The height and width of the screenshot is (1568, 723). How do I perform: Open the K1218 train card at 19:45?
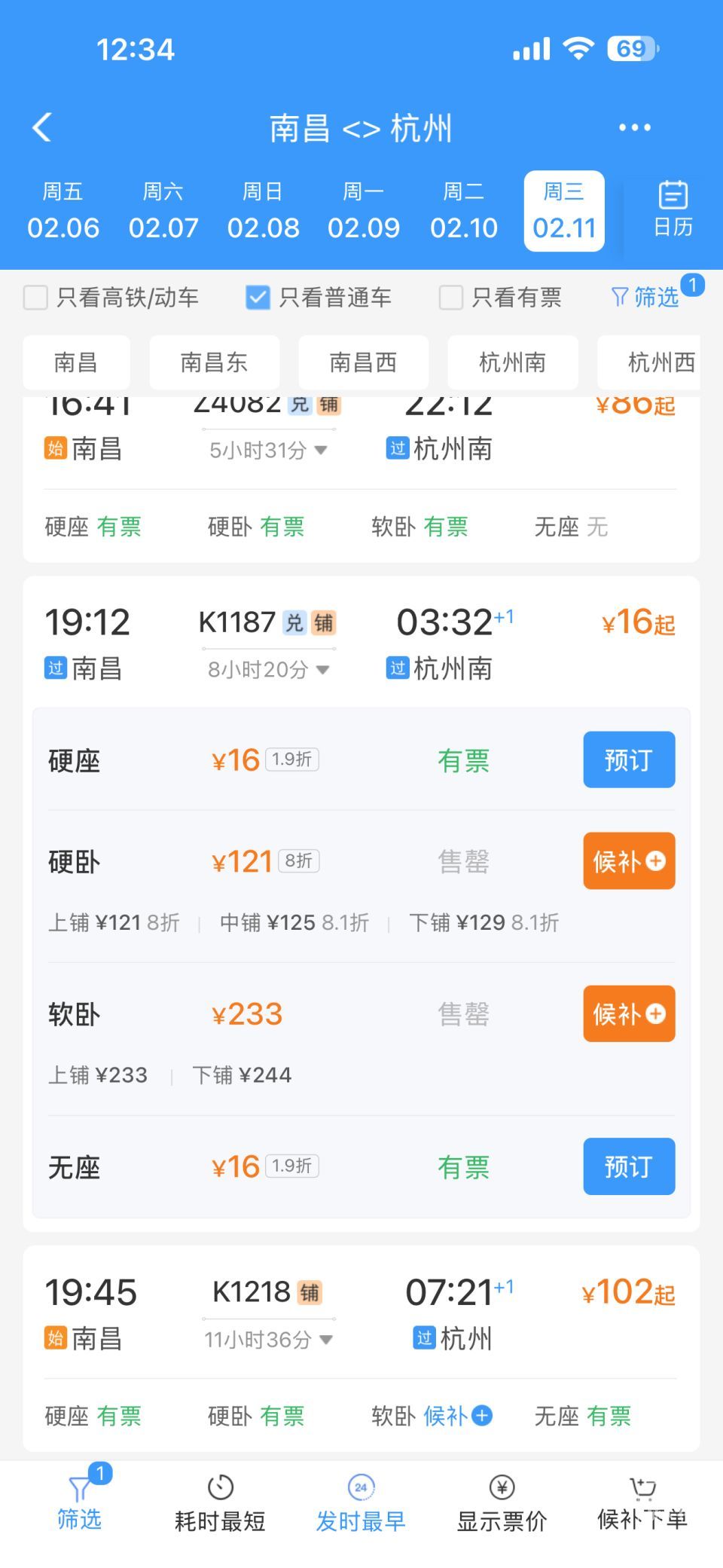coord(360,1314)
